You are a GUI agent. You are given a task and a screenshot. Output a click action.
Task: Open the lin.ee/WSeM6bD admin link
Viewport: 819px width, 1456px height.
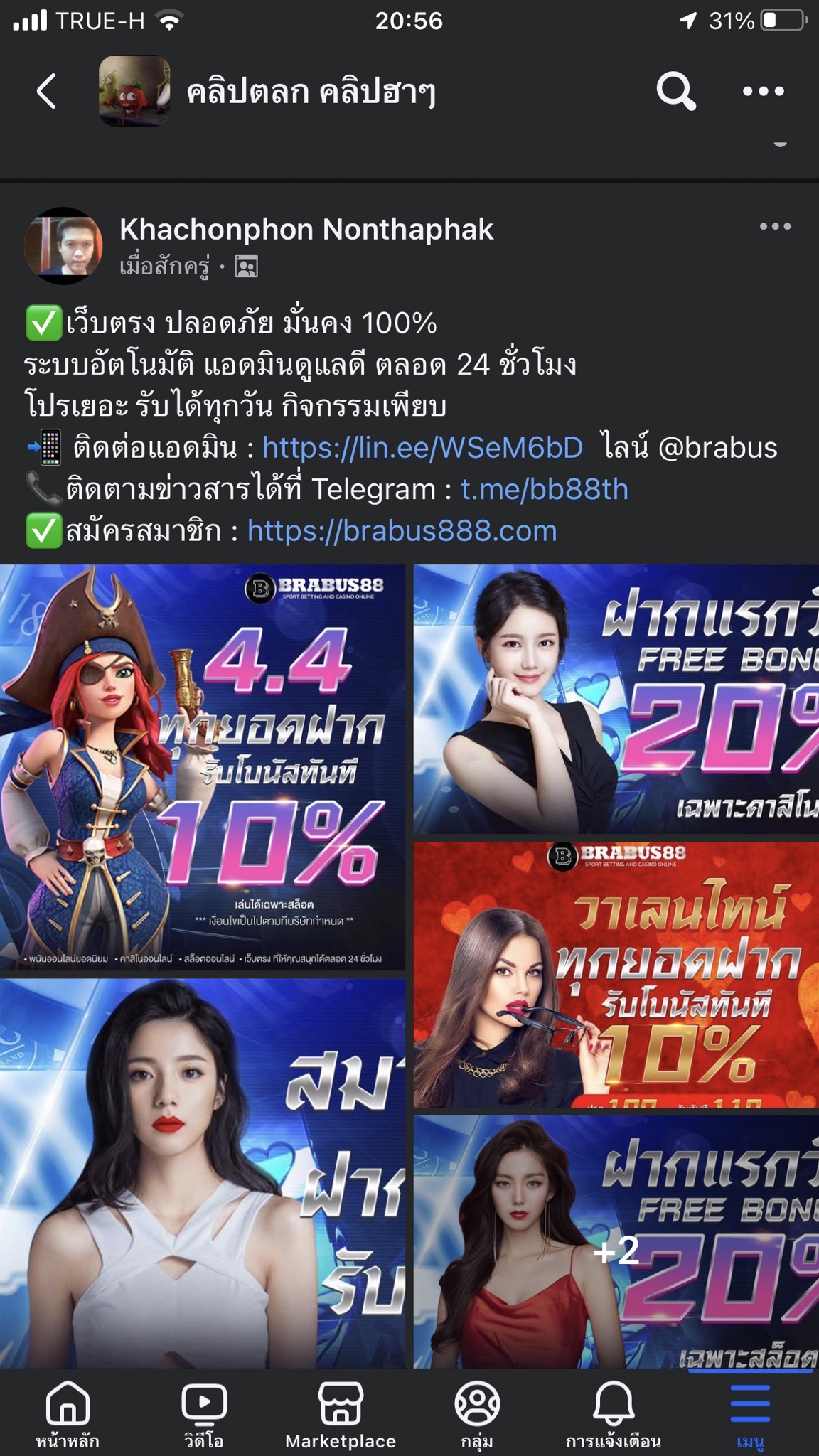(422, 448)
